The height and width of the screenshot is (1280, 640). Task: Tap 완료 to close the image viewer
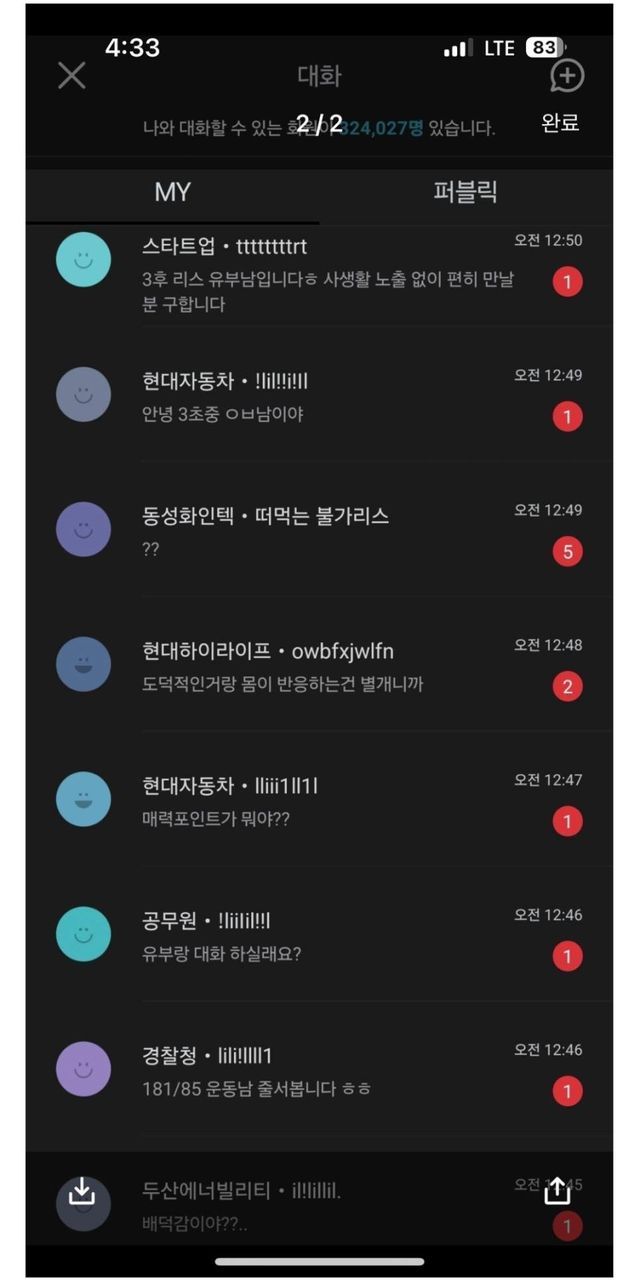[x=560, y=123]
